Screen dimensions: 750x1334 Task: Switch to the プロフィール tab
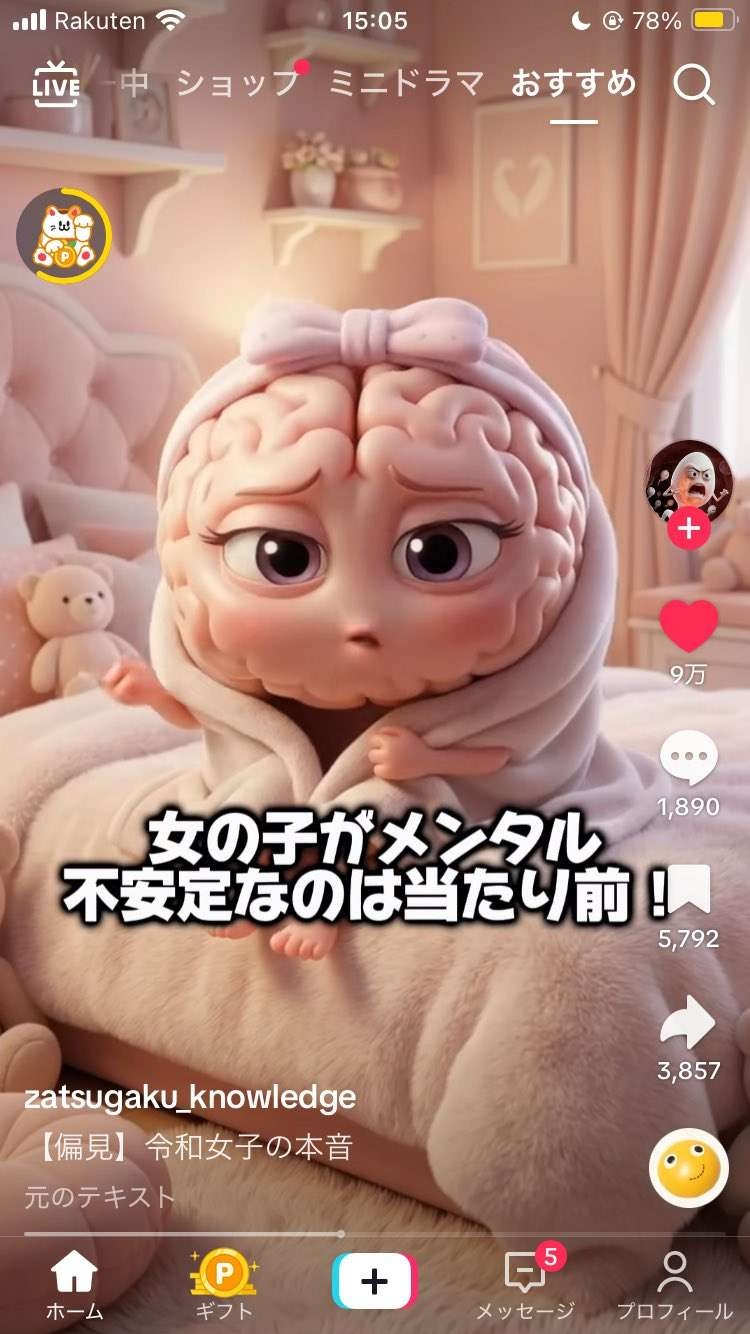click(x=675, y=1284)
